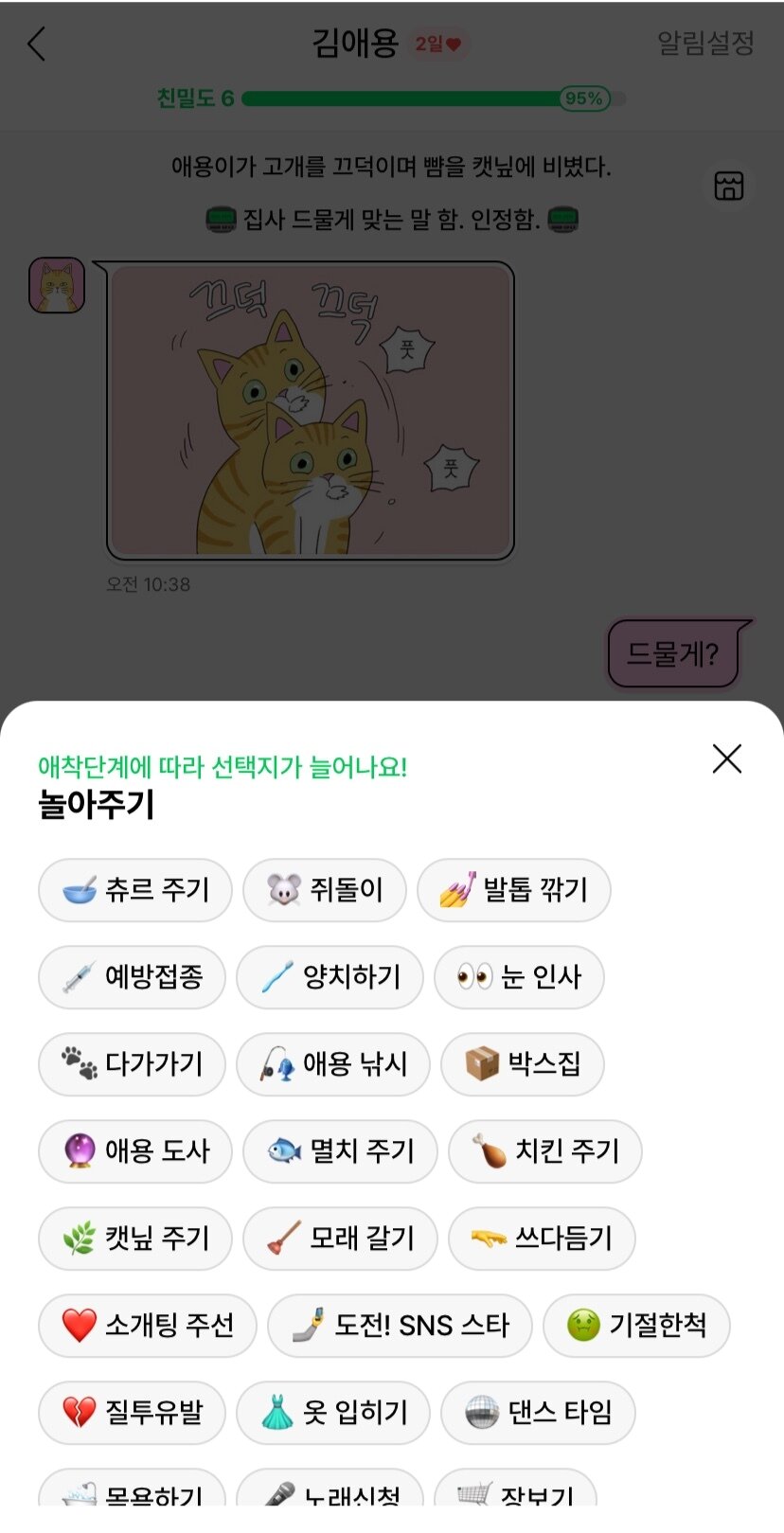Image resolution: width=784 pixels, height=1533 pixels.
Task: Select the 츄르 주기 feeding action
Action: tap(134, 890)
